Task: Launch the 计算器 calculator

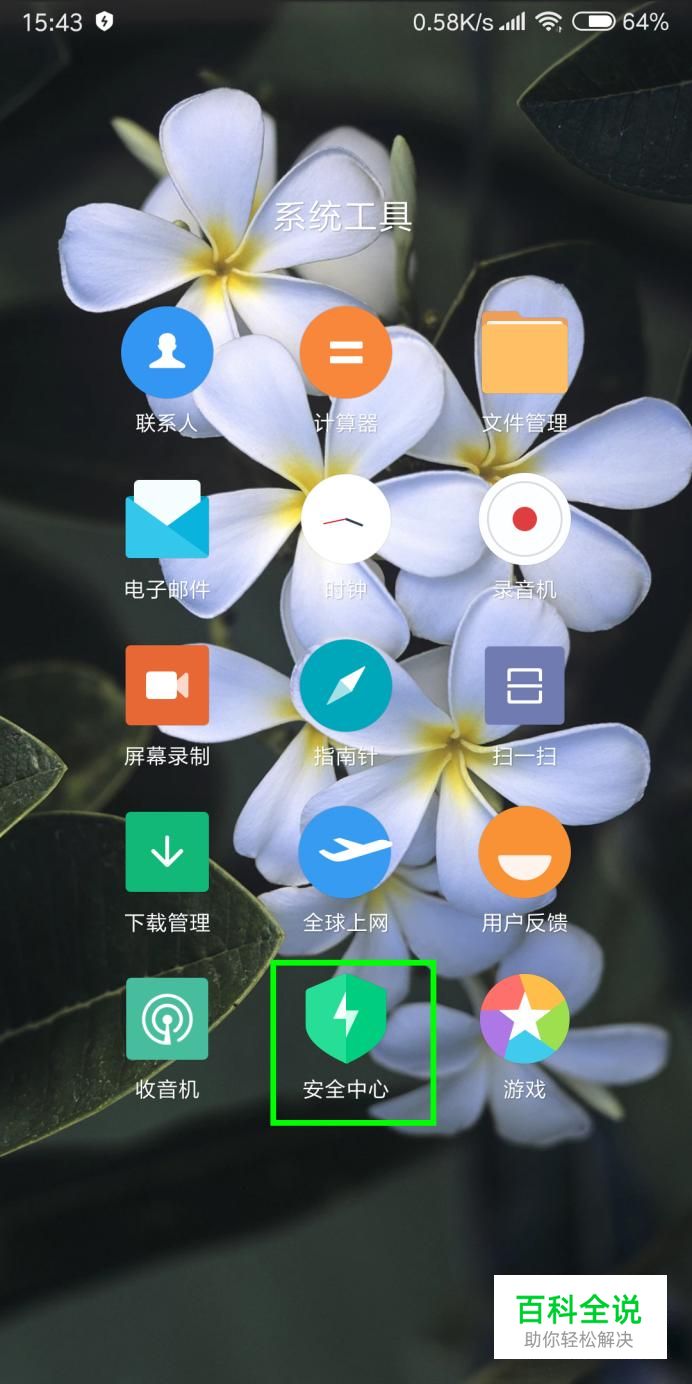Action: [346, 353]
